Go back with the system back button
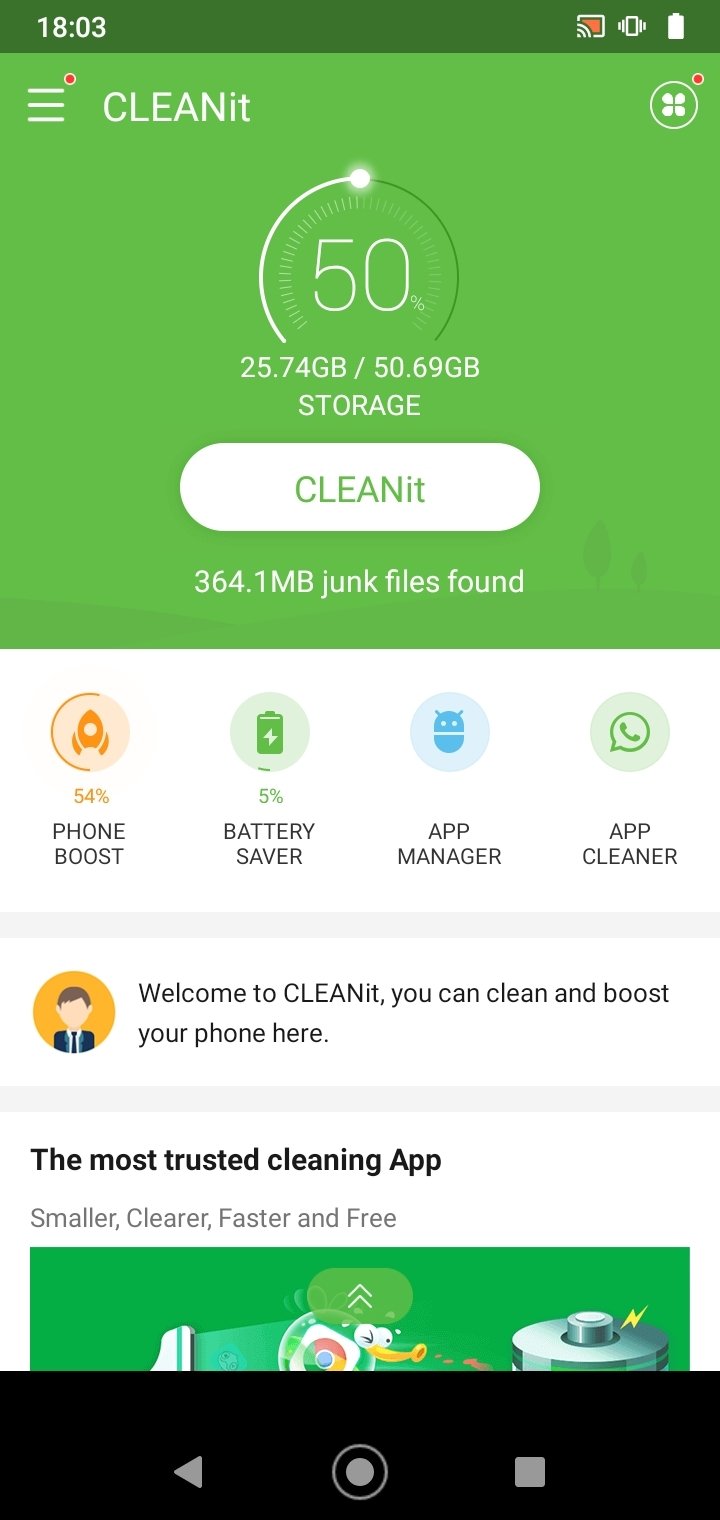 tap(188, 1471)
